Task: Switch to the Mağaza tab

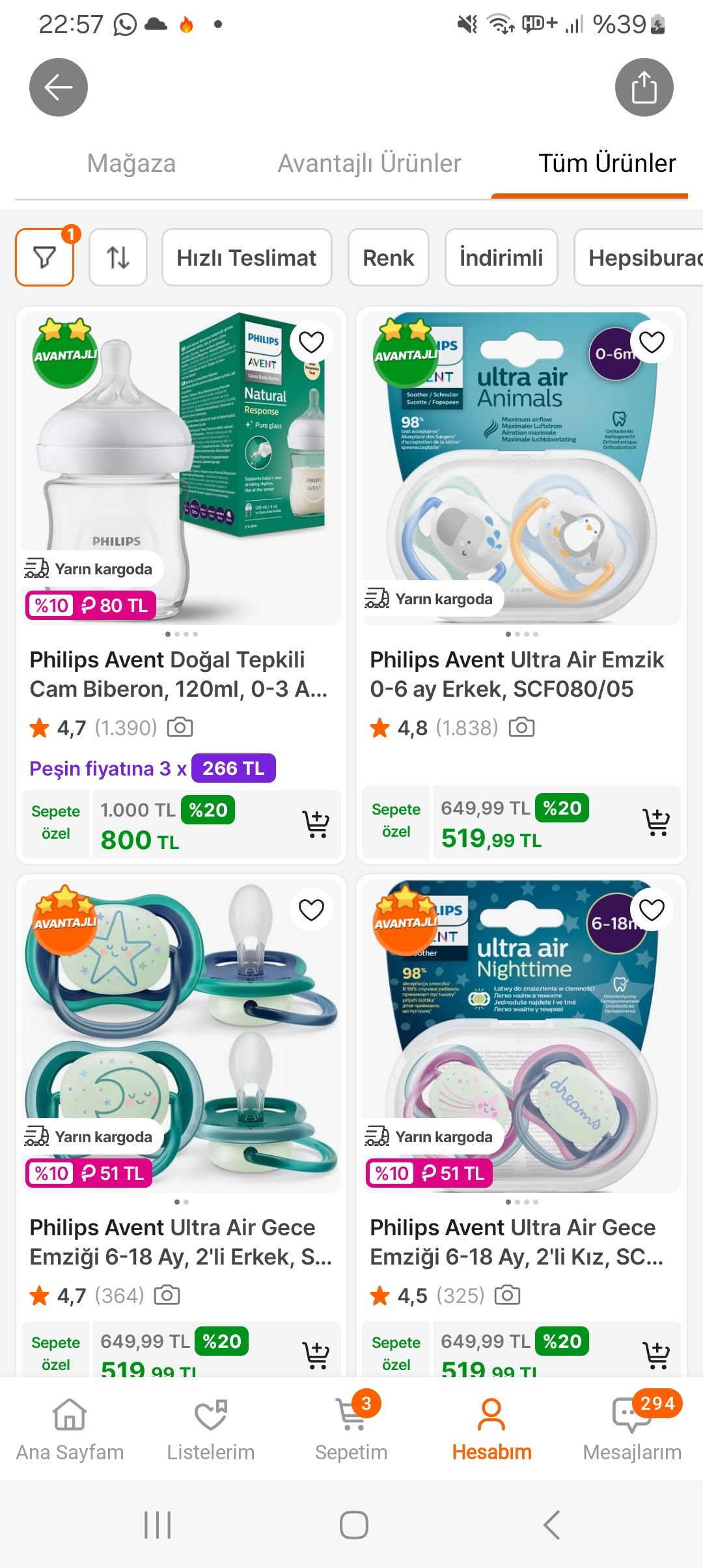Action: pyautogui.click(x=131, y=163)
